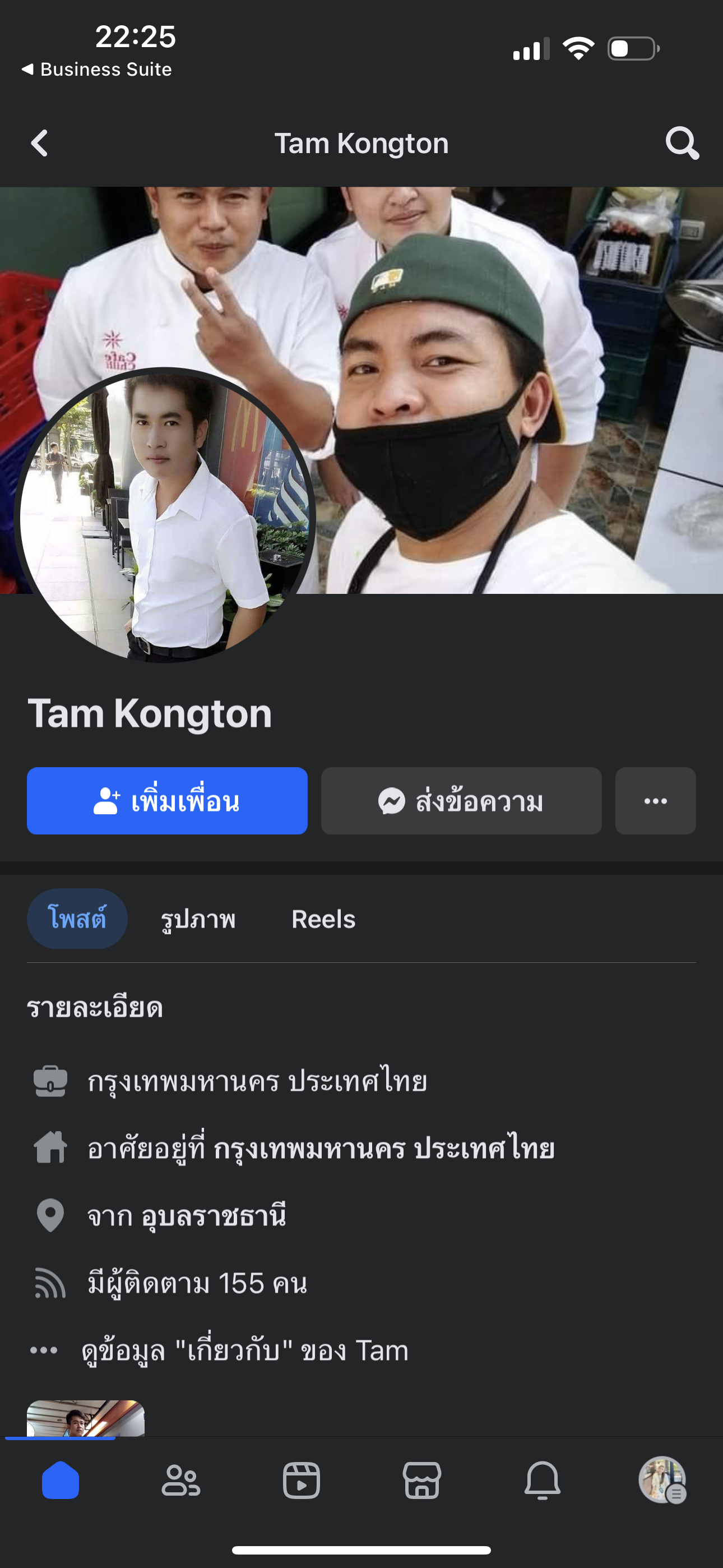Open the Marketplace tab
Screen dimensions: 723x1568
click(421, 1480)
